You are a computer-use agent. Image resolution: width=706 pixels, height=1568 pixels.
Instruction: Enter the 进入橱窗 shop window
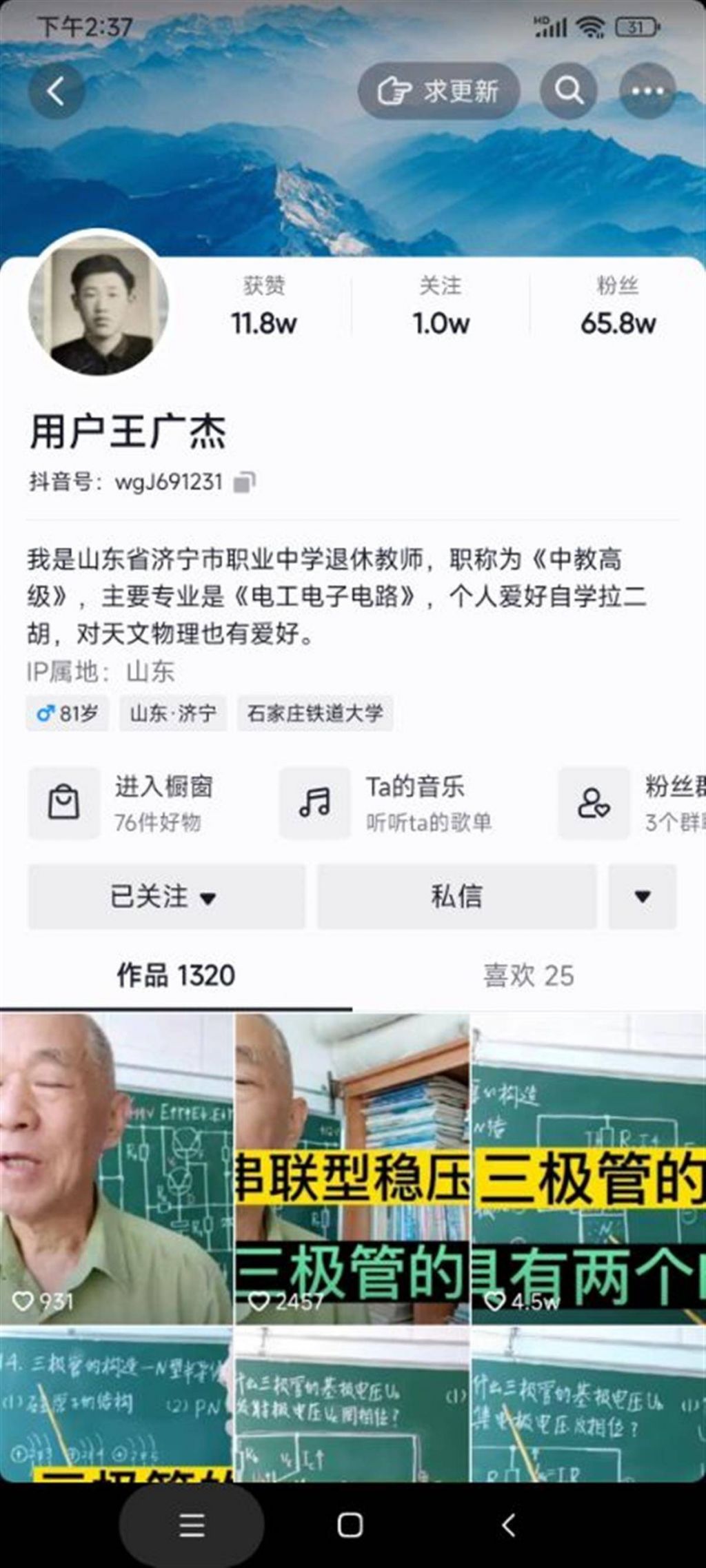131,803
